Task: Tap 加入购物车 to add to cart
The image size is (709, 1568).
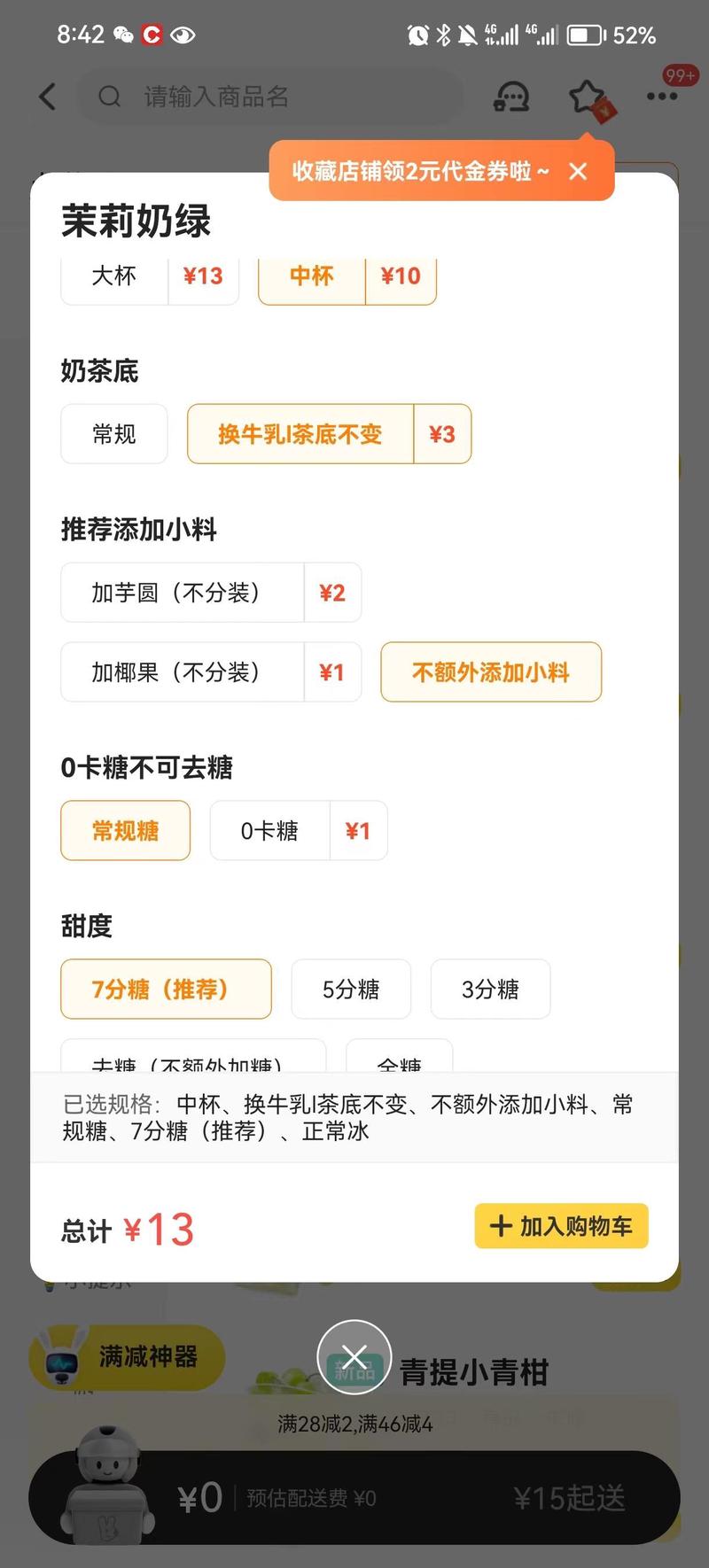Action: click(x=561, y=1226)
